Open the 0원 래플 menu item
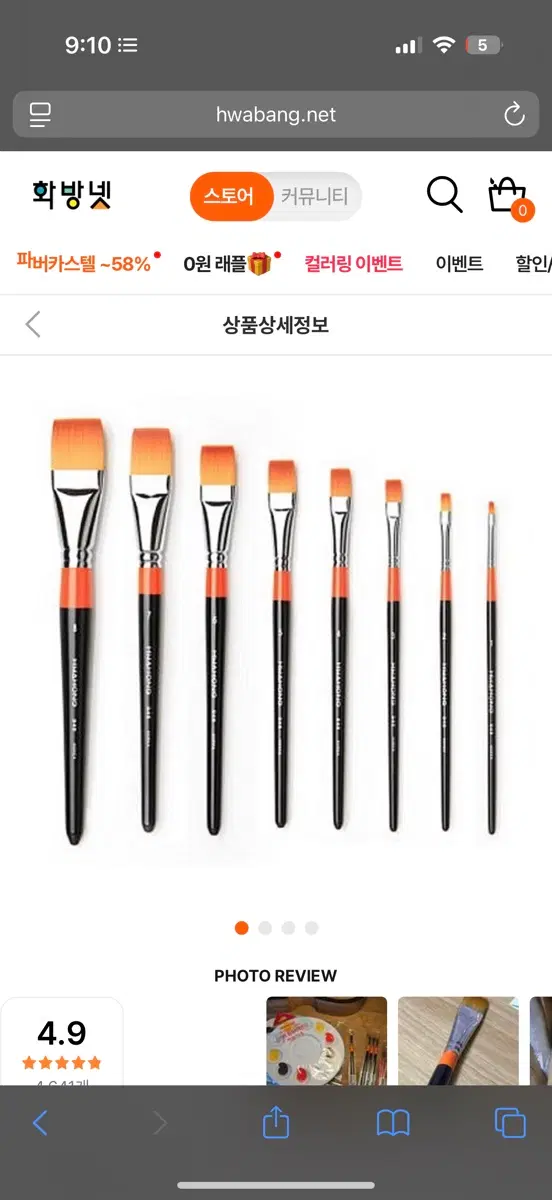 coord(228,263)
